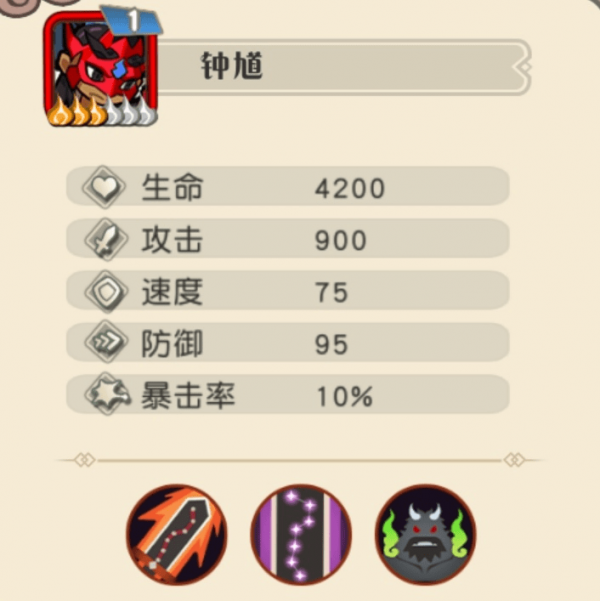Viewport: 600px width, 601px height.
Task: Open the purple constellation skill icon
Action: pyautogui.click(x=300, y=534)
